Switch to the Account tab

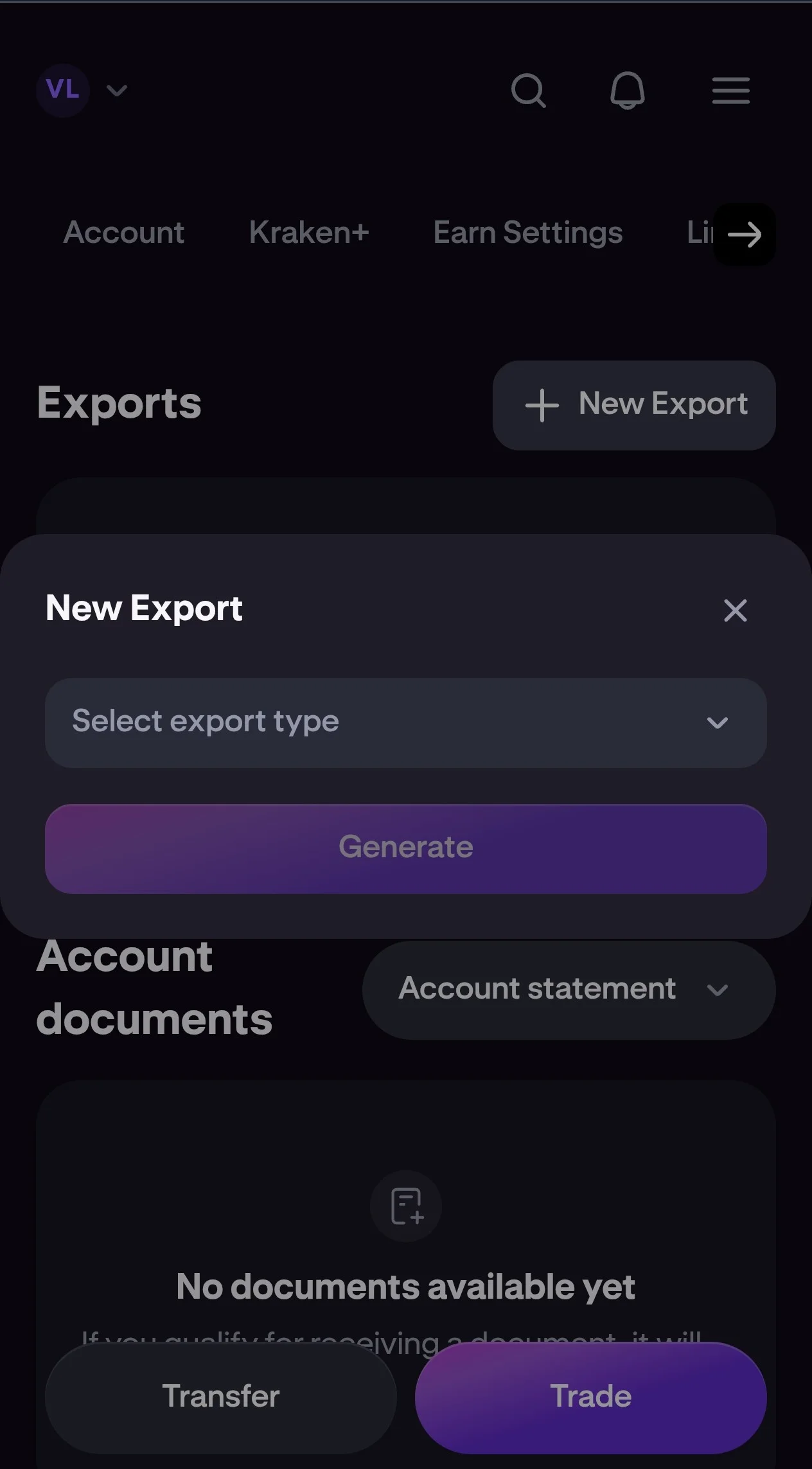click(x=124, y=233)
